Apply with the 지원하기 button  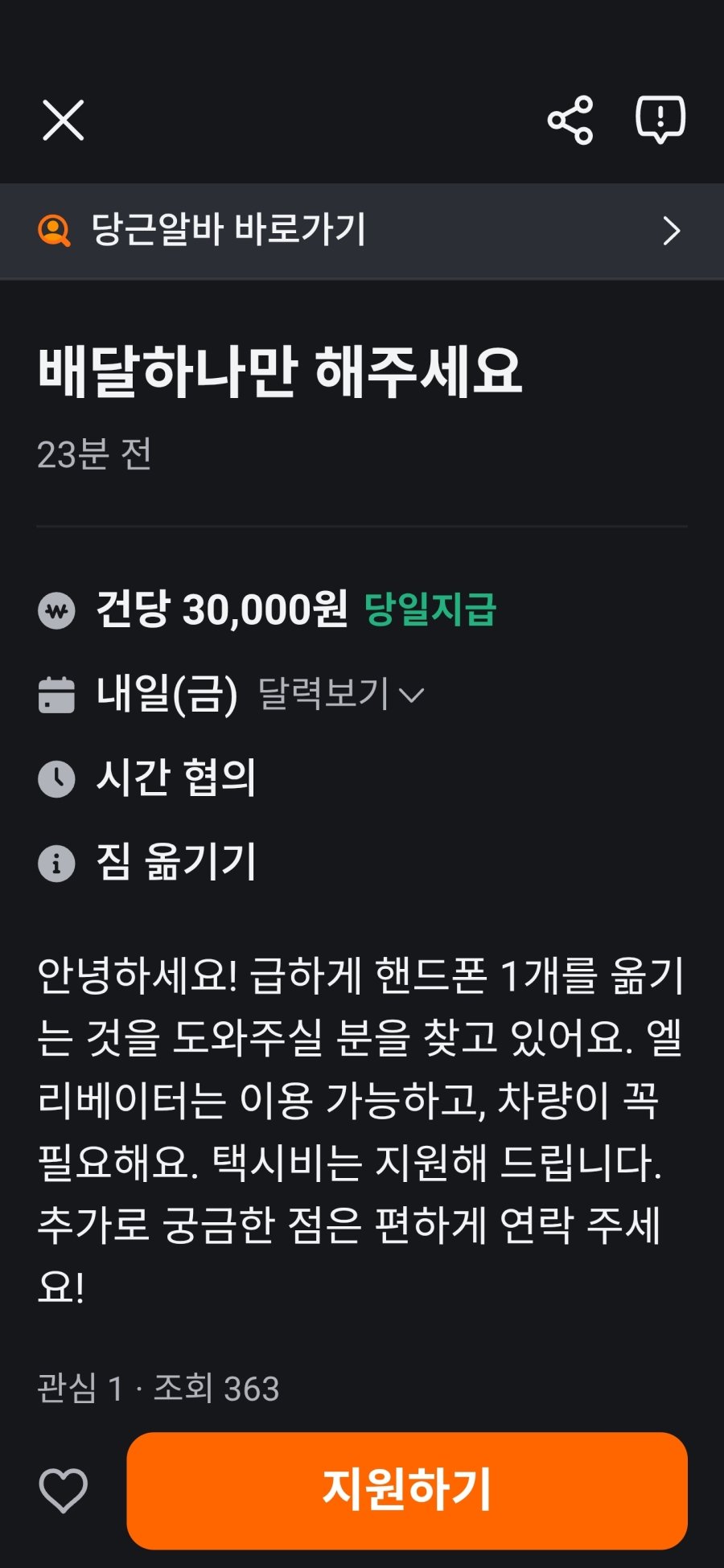407,1490
